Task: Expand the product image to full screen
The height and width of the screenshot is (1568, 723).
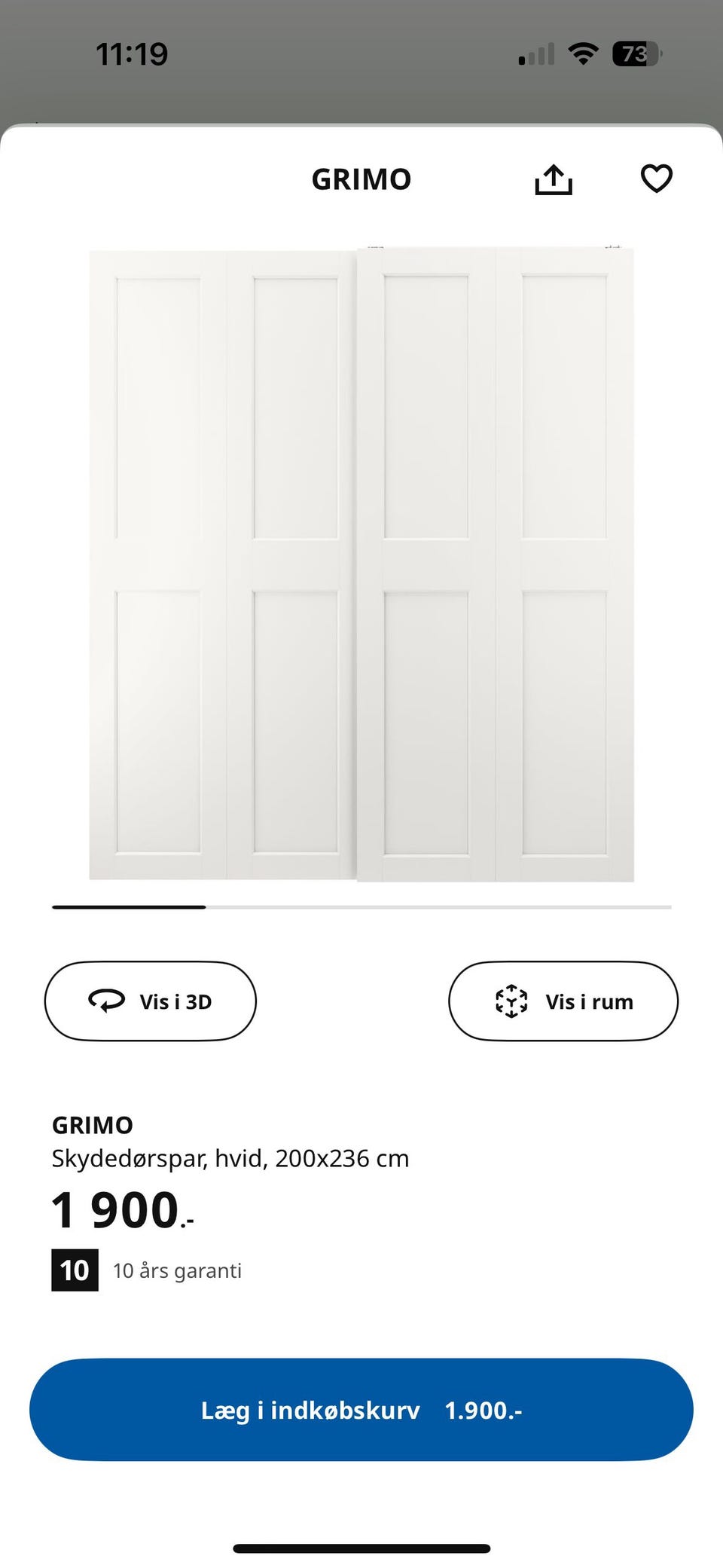Action: (x=361, y=561)
